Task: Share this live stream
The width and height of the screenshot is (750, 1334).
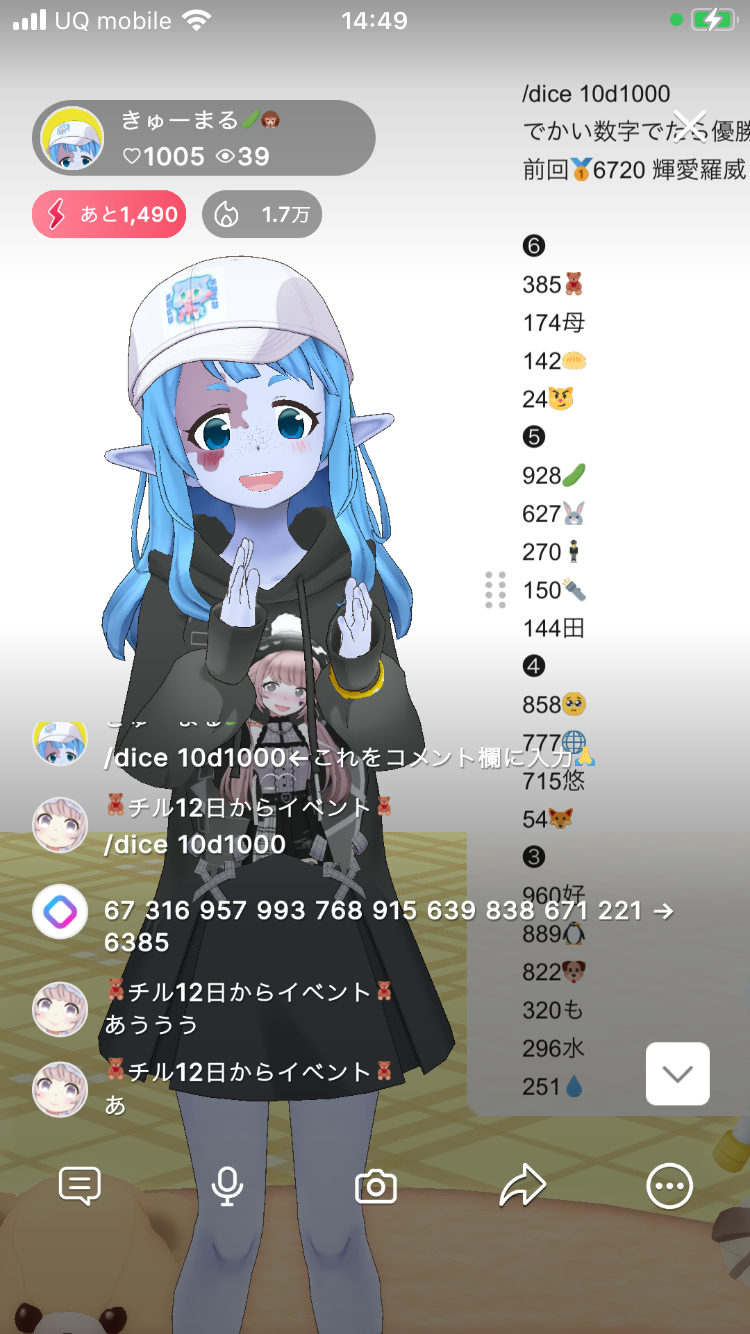Action: click(x=522, y=1186)
